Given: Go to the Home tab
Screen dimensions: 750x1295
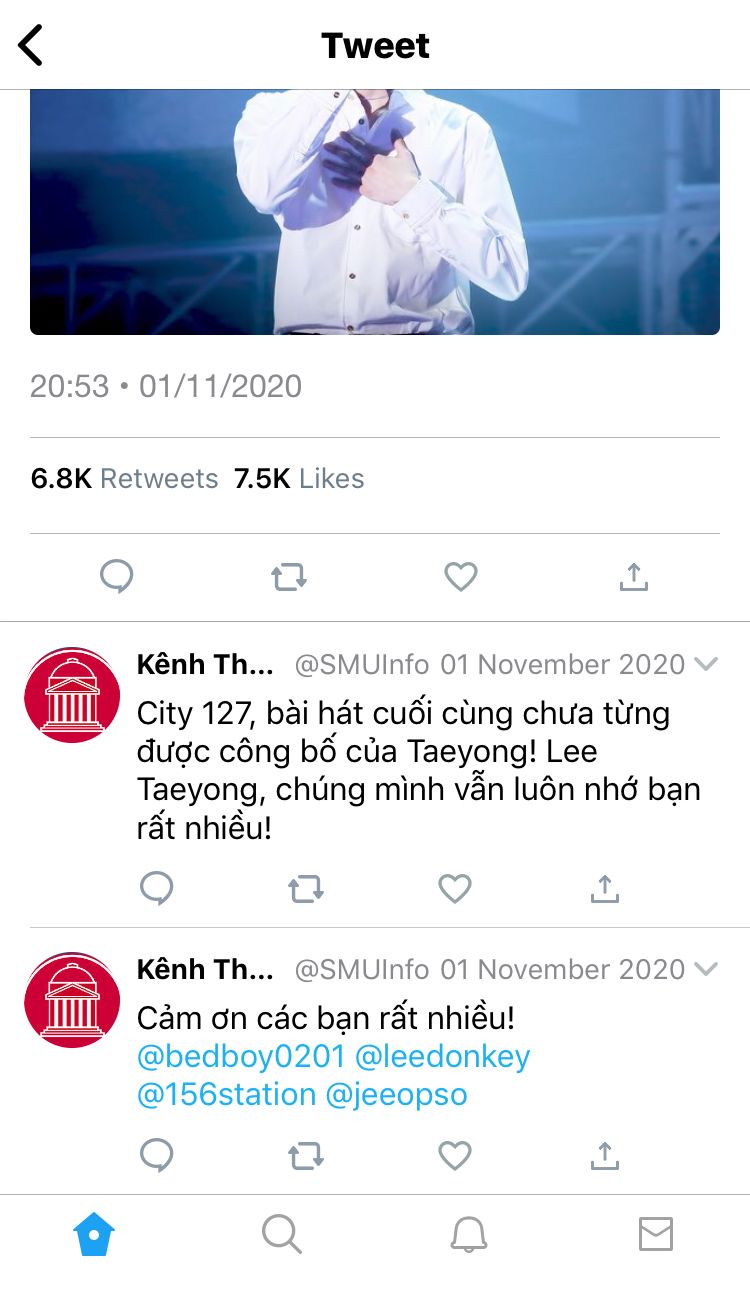Looking at the screenshot, I should pyautogui.click(x=94, y=1235).
